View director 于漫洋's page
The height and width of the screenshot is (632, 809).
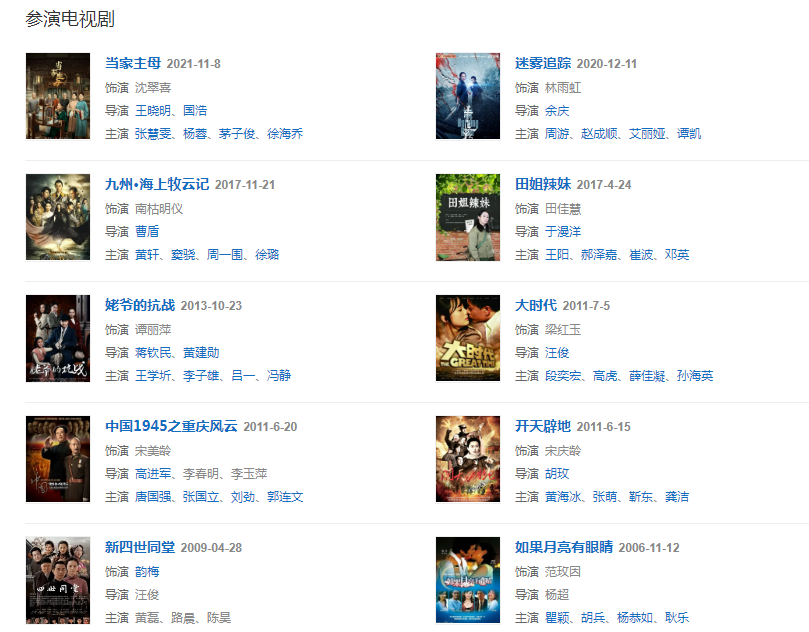pyautogui.click(x=563, y=232)
